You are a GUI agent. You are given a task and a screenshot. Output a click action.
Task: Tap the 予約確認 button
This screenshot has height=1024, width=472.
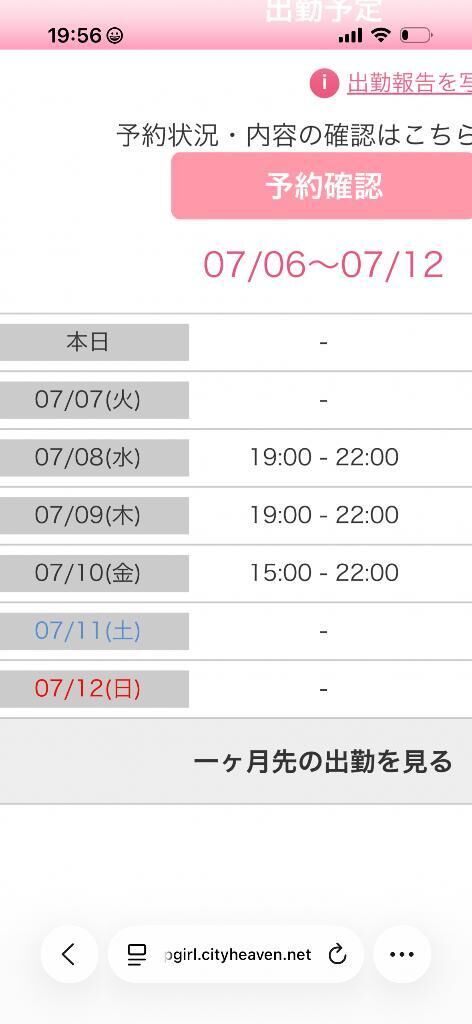(x=322, y=186)
